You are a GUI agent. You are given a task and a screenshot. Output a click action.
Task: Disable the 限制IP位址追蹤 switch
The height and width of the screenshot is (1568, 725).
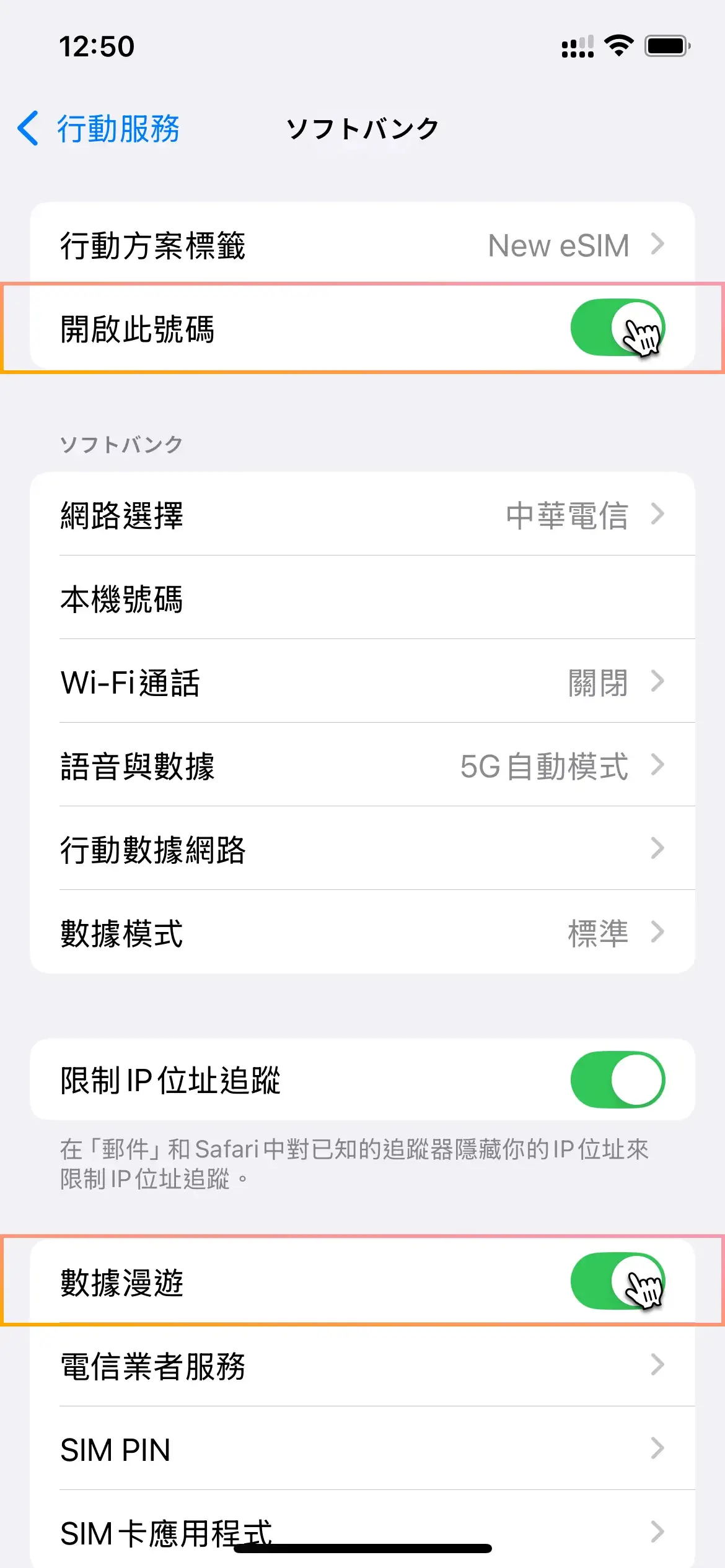click(617, 1079)
